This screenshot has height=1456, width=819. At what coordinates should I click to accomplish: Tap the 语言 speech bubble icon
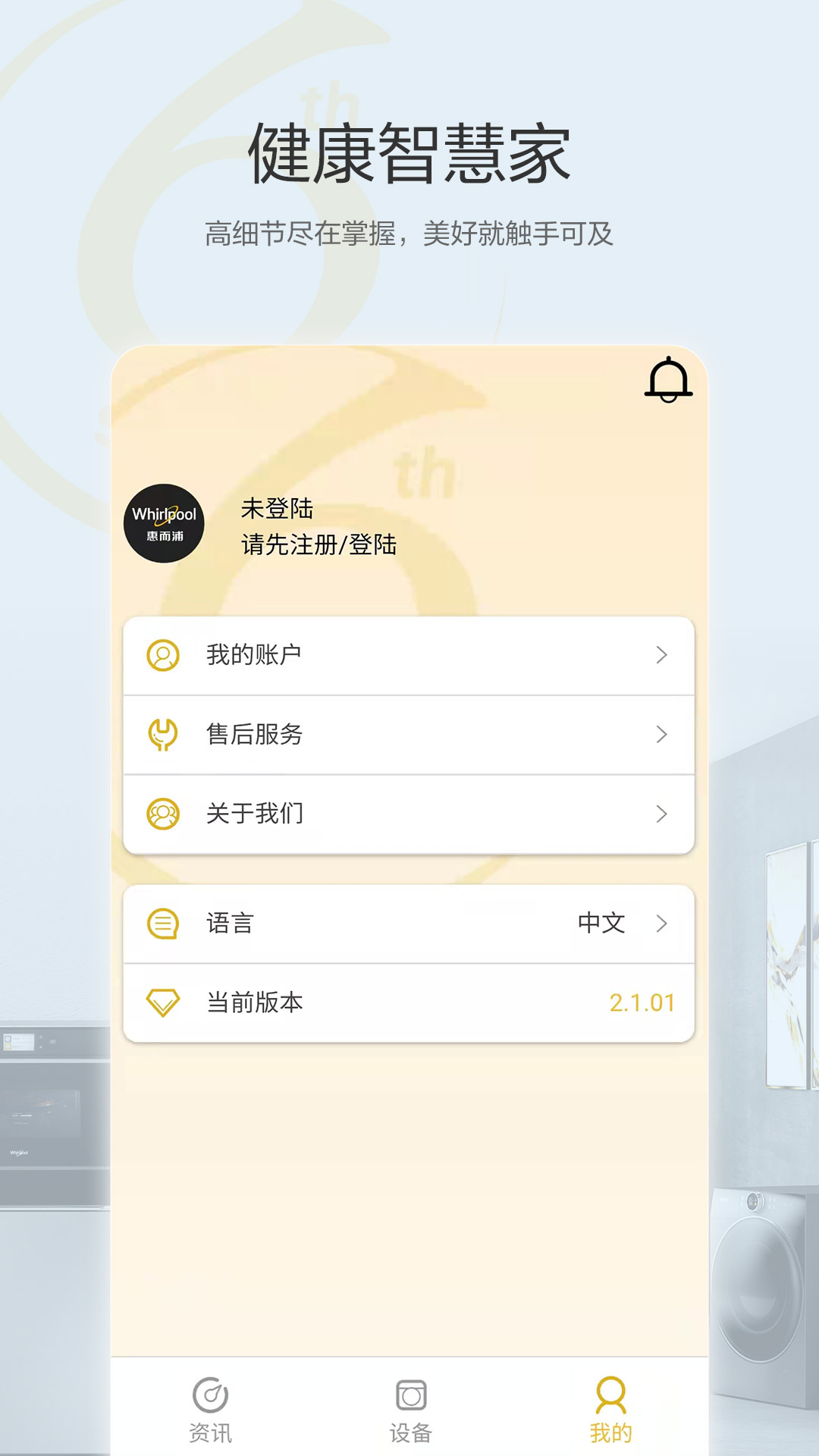164,924
